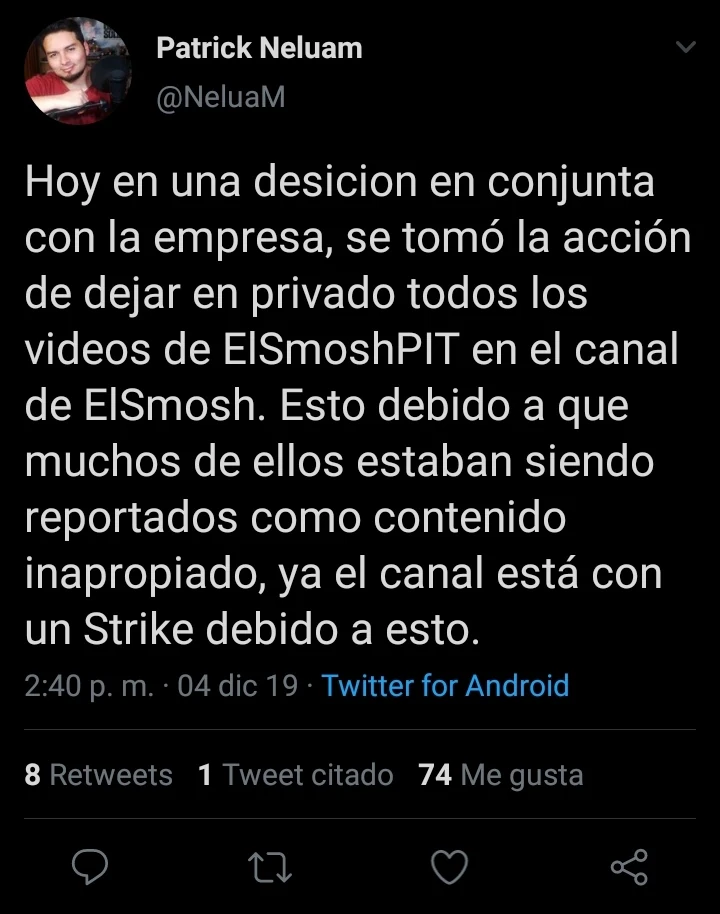Share this tweet
Viewport: 720px width, 914px height.
629,866
